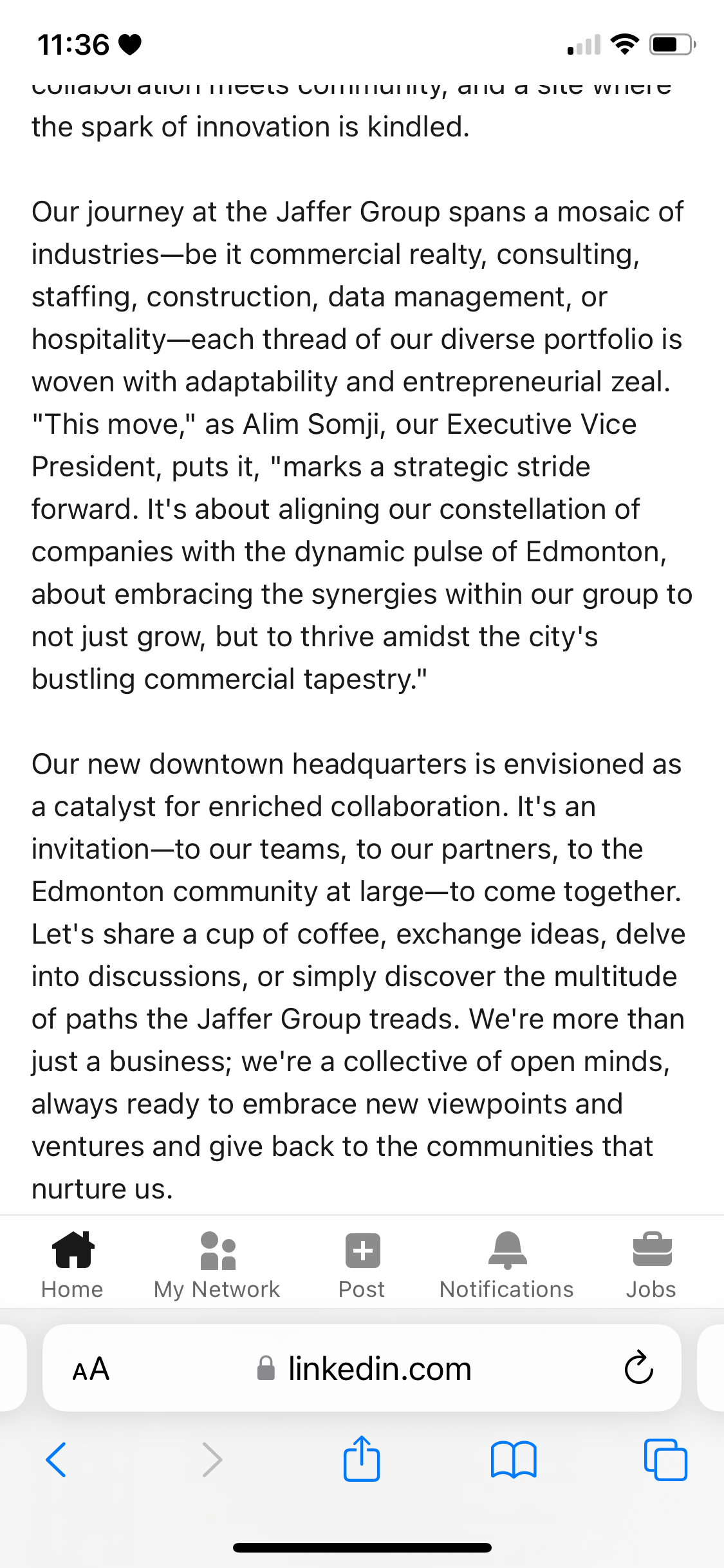
Task: Go back to the previous page
Action: click(56, 1460)
